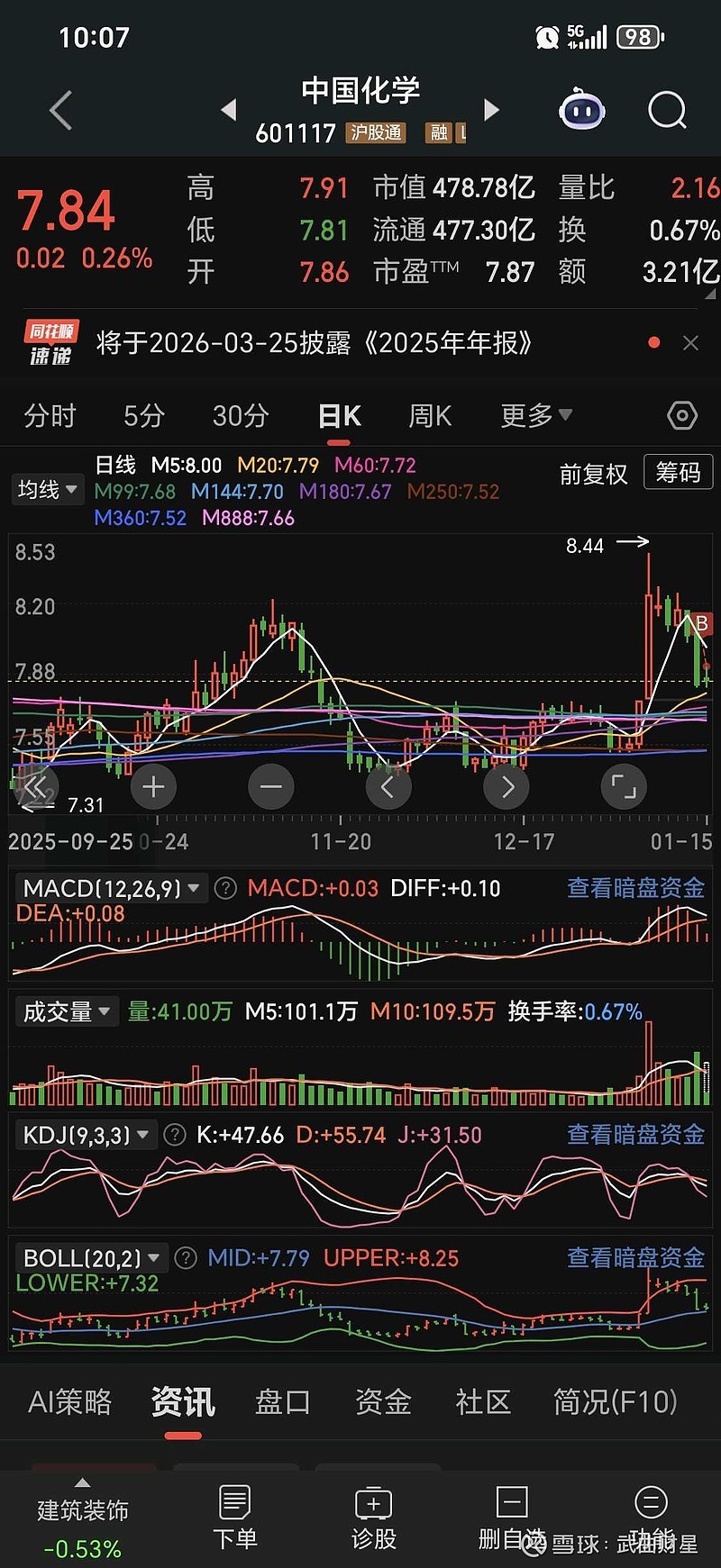Zoom out using the minus icon on chart
This screenshot has width=721, height=1568.
pos(271,786)
